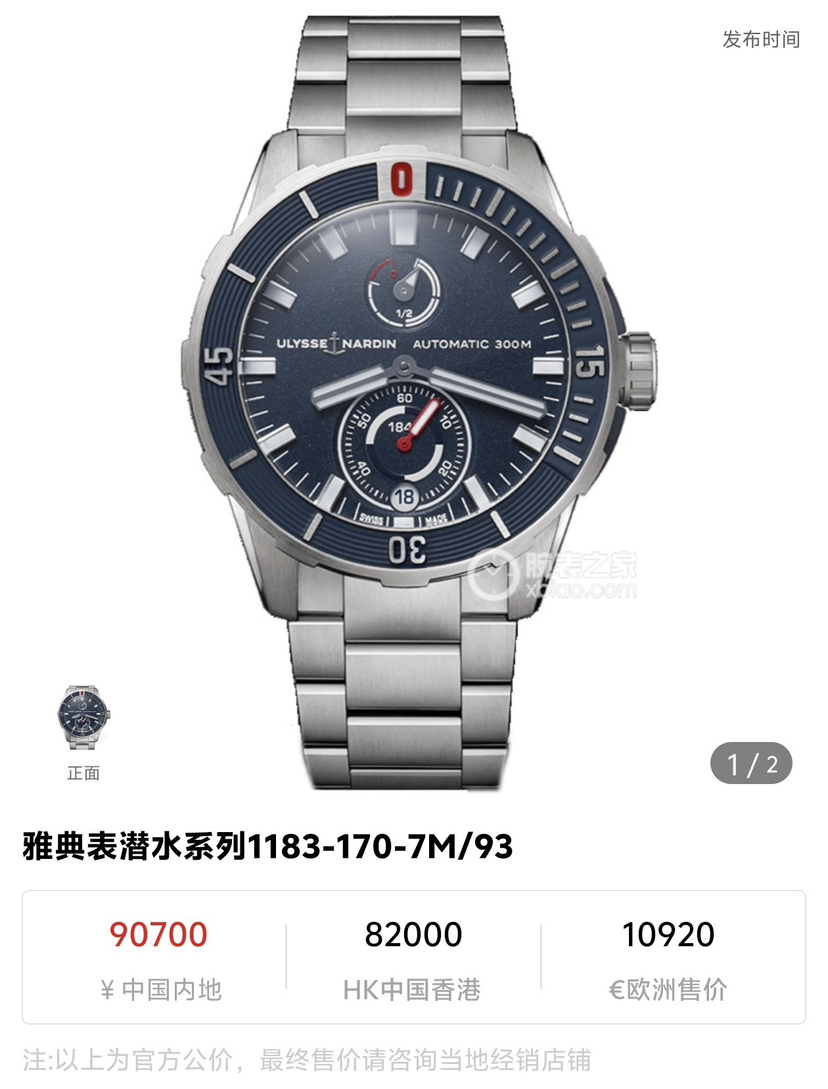The image size is (828, 1089).
Task: Select the 正面 front-view thumbnail
Action: tap(83, 719)
